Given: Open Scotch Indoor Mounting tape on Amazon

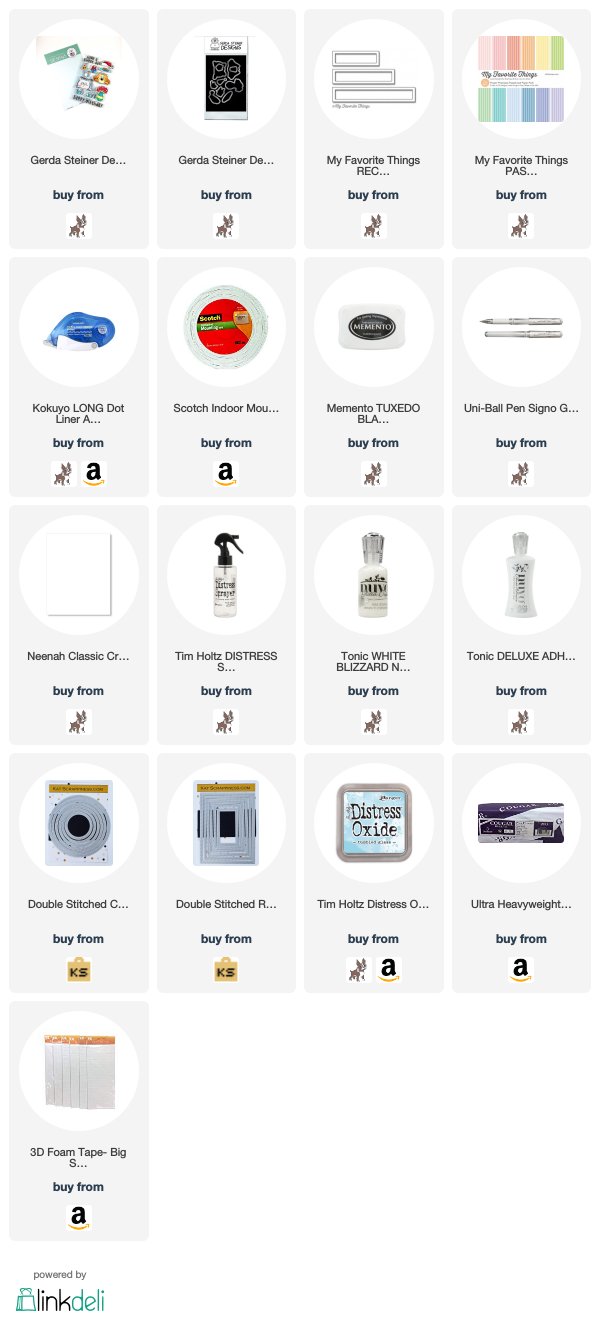Looking at the screenshot, I should [x=226, y=474].
